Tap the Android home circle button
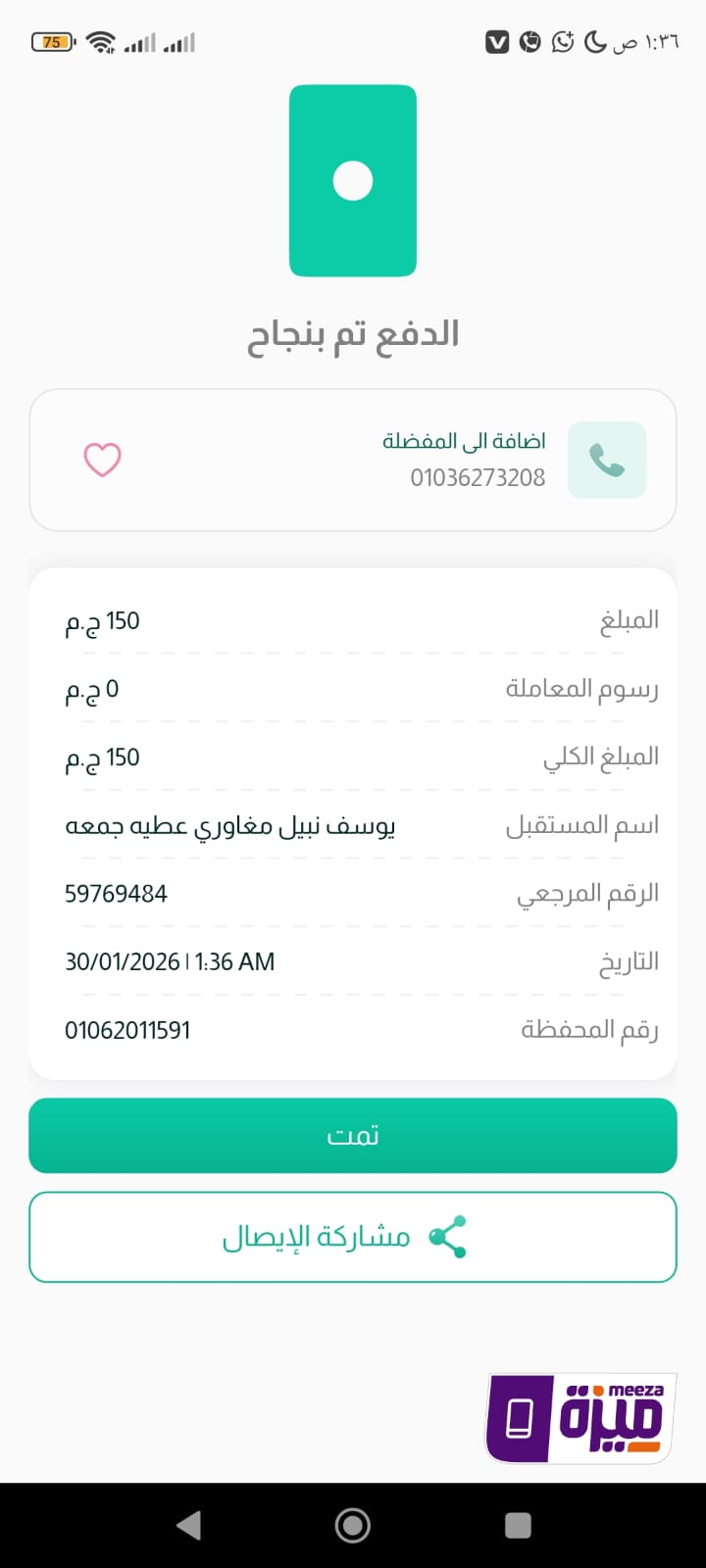The width and height of the screenshot is (706, 1568). pos(353,1525)
